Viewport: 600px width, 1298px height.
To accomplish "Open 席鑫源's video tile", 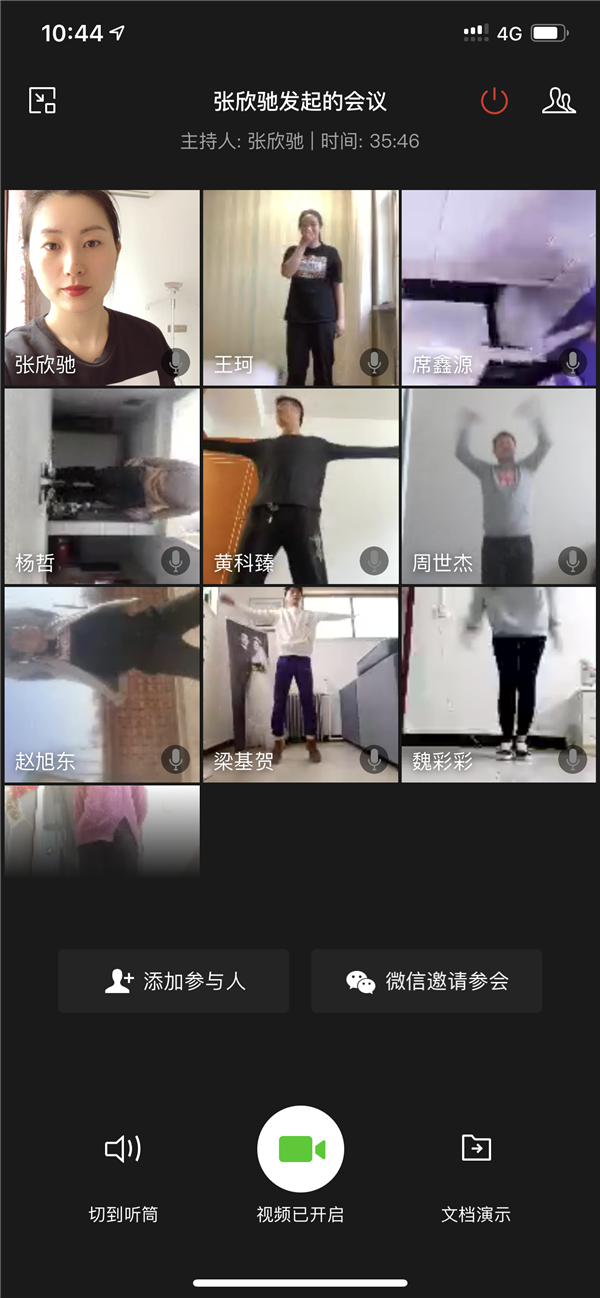I will [498, 287].
